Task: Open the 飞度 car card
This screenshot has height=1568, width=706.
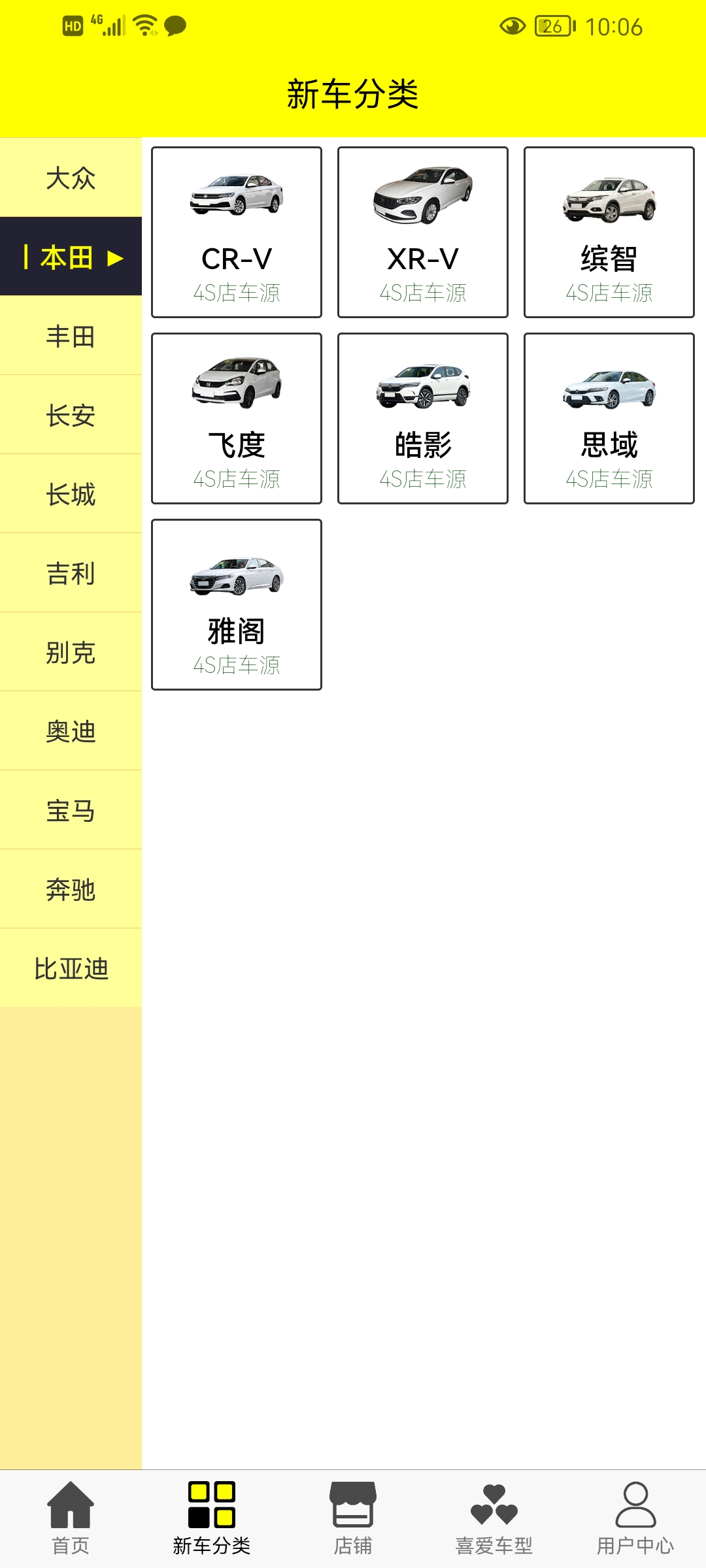Action: (x=237, y=419)
